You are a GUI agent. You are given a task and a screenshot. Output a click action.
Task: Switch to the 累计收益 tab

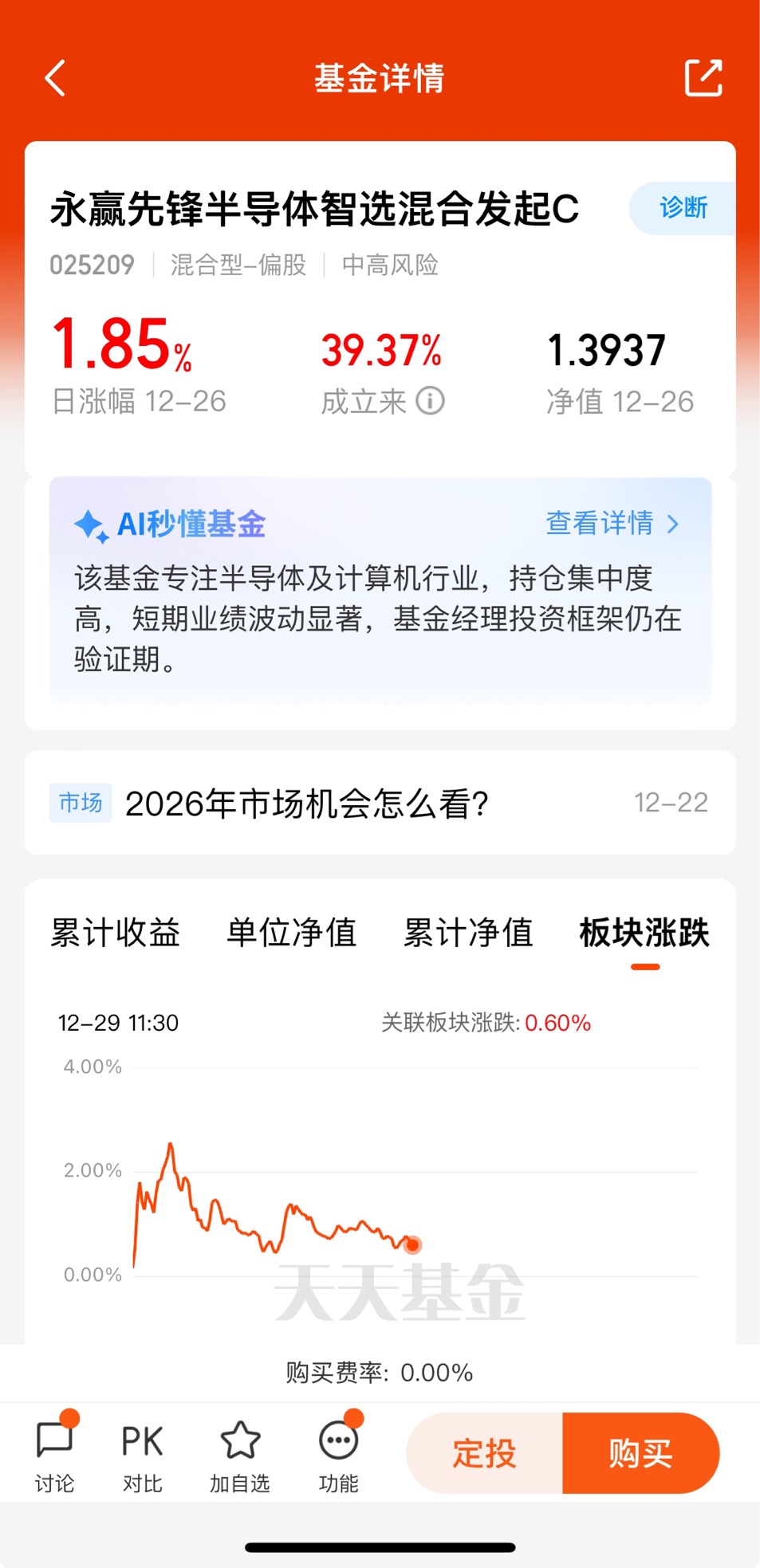coord(116,933)
